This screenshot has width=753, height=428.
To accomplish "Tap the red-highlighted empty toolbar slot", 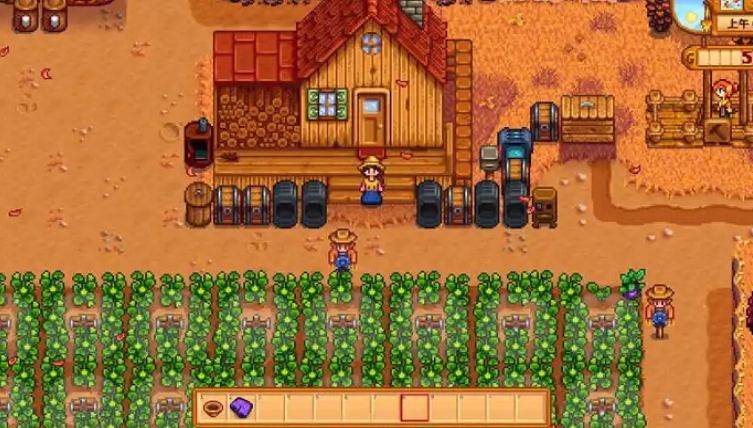I will tap(414, 407).
